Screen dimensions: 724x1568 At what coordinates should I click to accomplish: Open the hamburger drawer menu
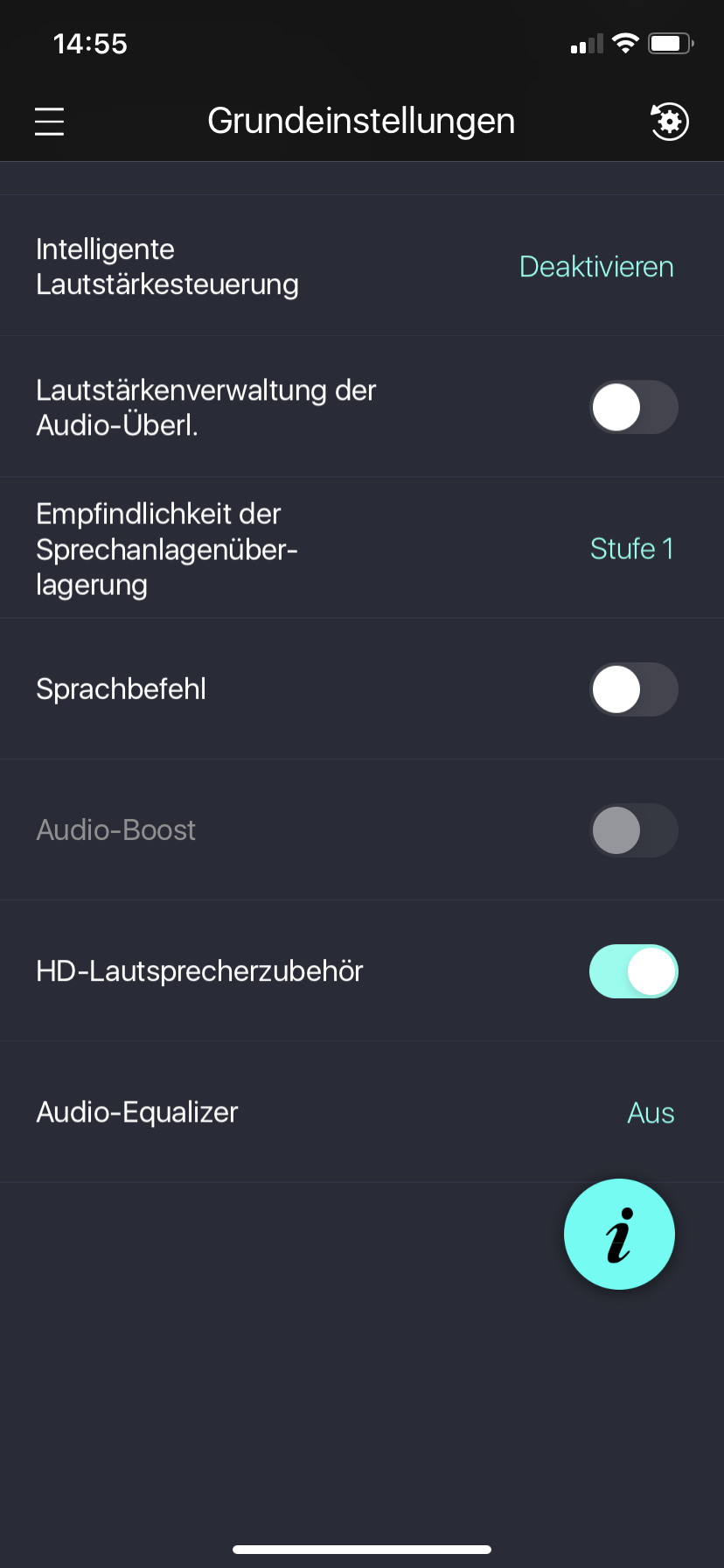point(50,121)
